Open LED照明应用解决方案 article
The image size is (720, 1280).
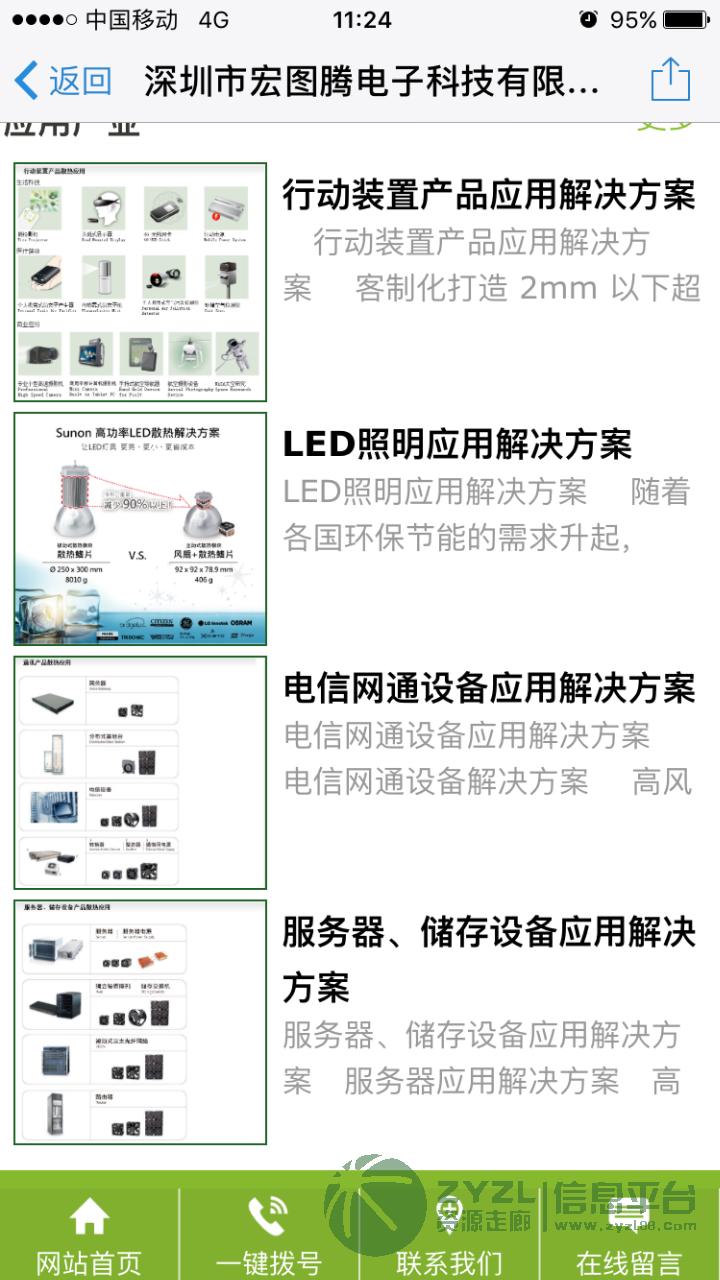[457, 443]
